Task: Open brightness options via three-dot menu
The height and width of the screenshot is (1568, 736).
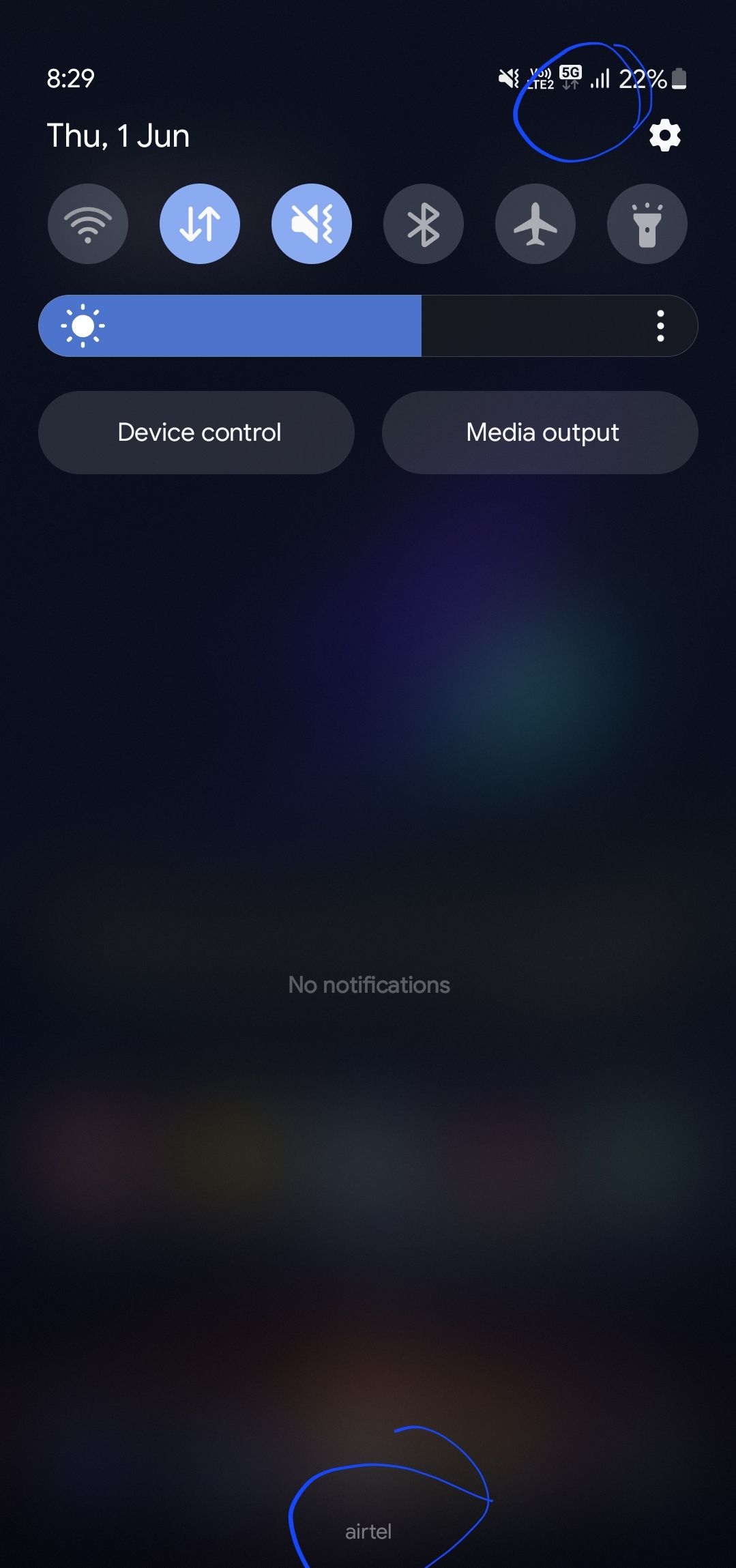Action: point(660,325)
